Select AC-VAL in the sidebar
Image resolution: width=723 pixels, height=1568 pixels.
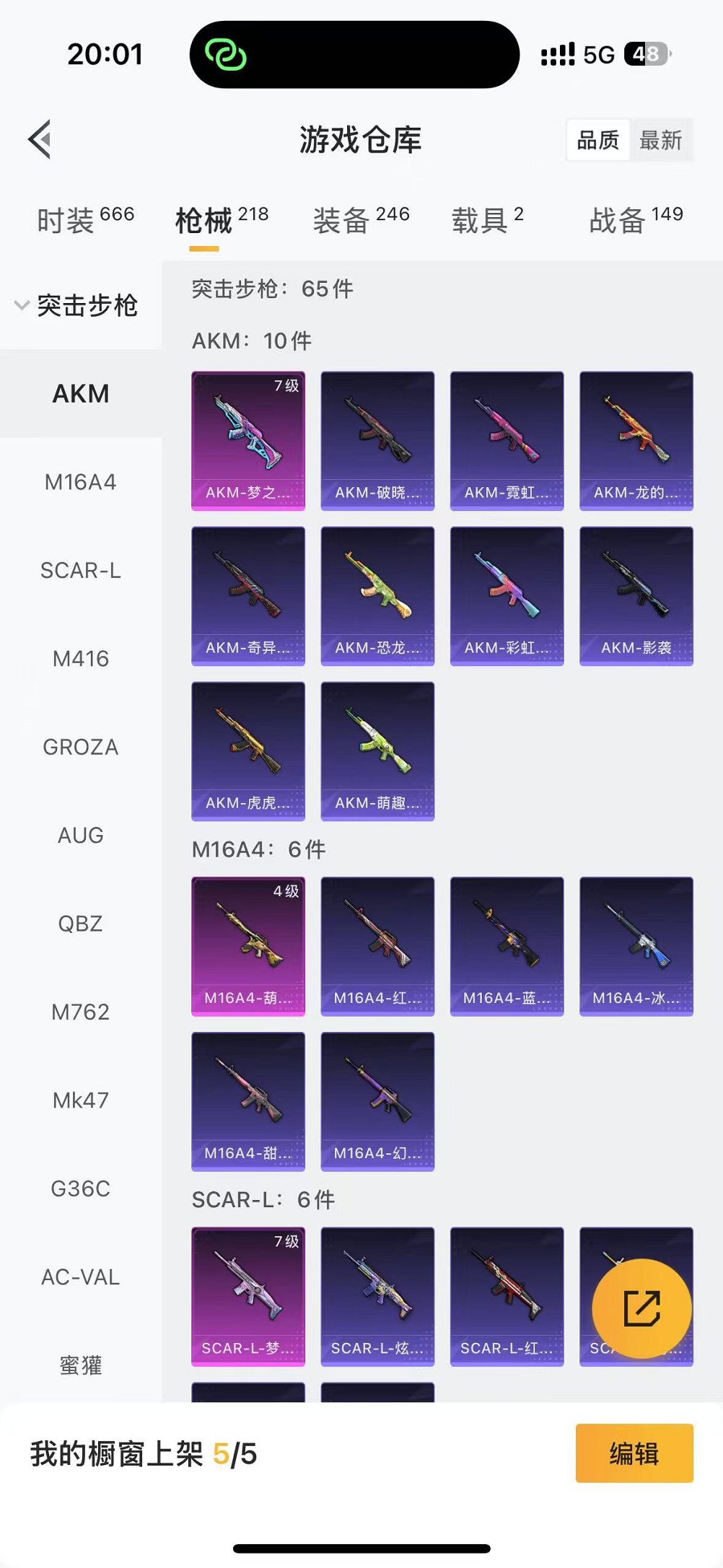click(80, 1277)
